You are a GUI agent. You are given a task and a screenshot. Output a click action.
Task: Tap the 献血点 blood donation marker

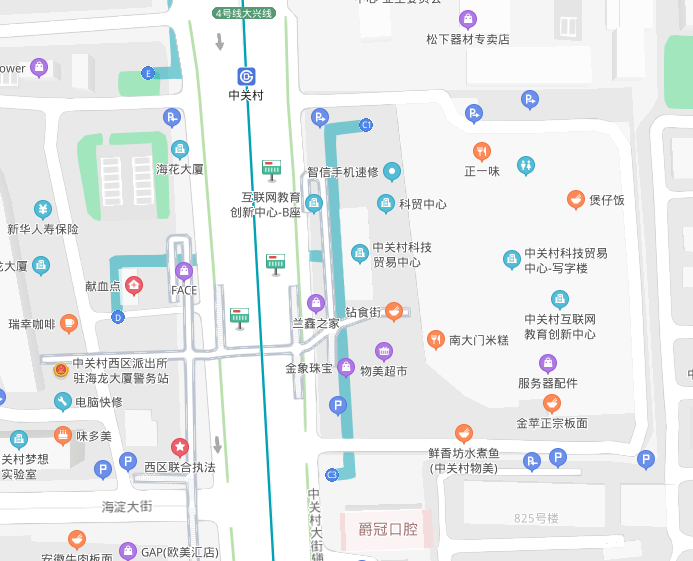134,286
